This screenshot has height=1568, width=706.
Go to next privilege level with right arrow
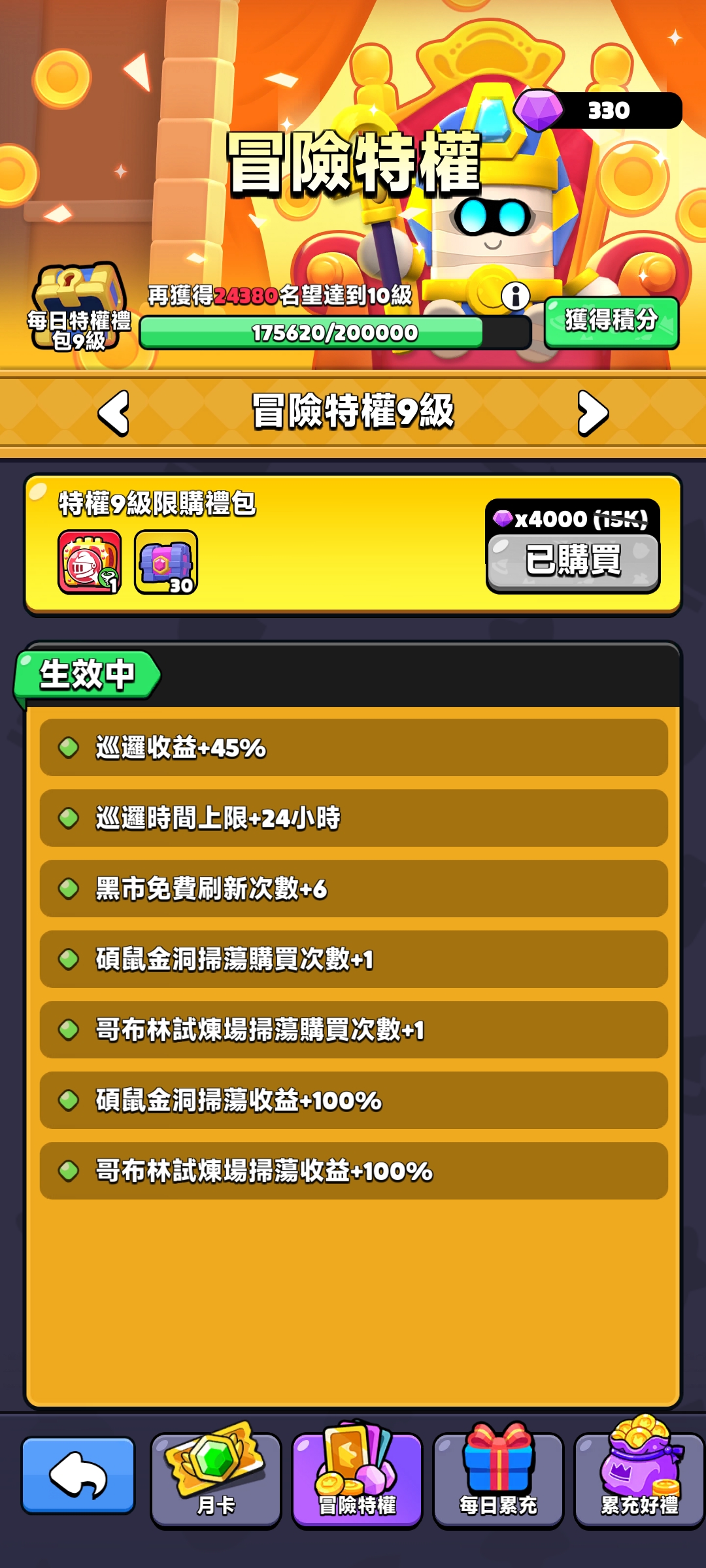(x=592, y=413)
